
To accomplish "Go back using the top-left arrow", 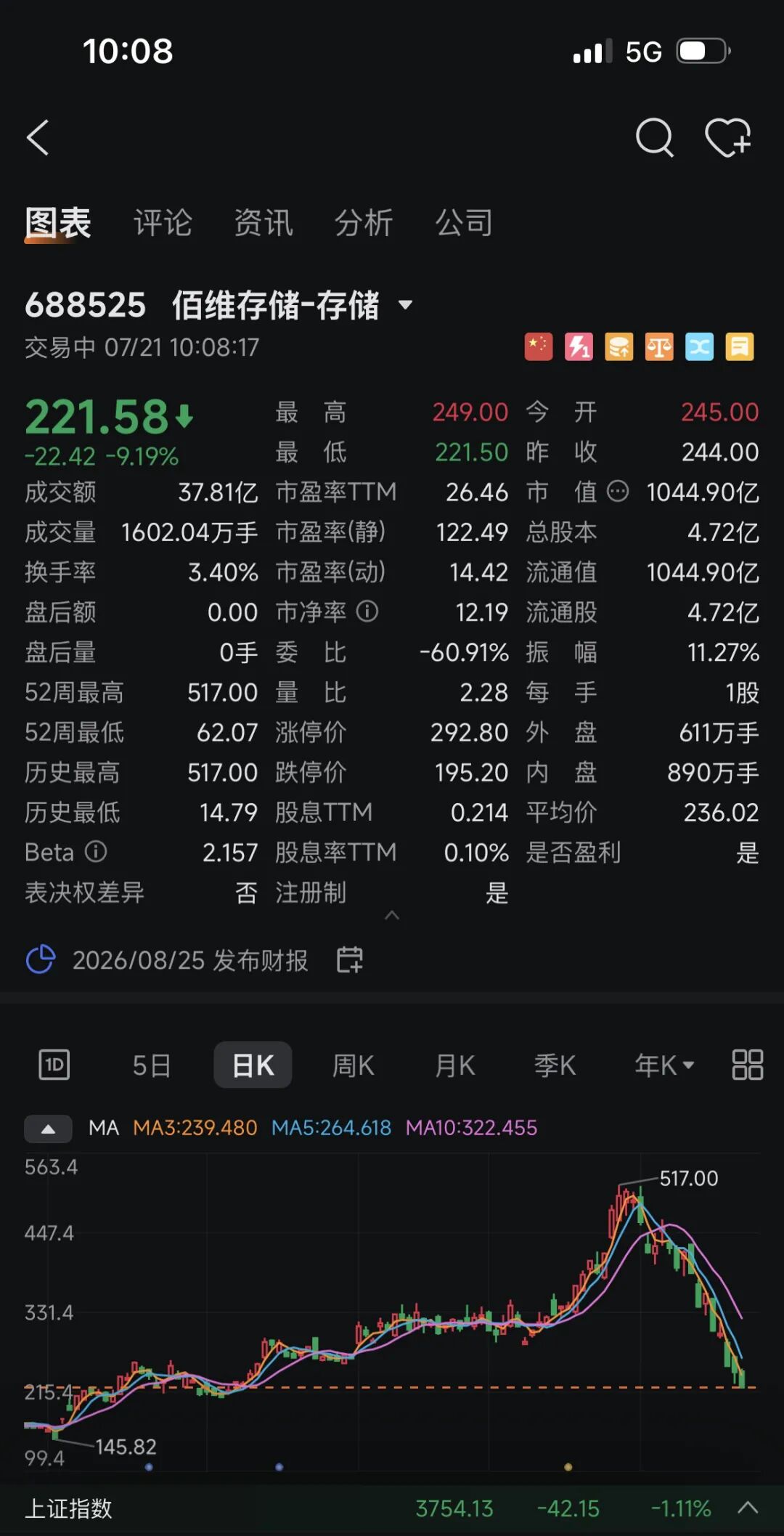I will click(x=38, y=138).
